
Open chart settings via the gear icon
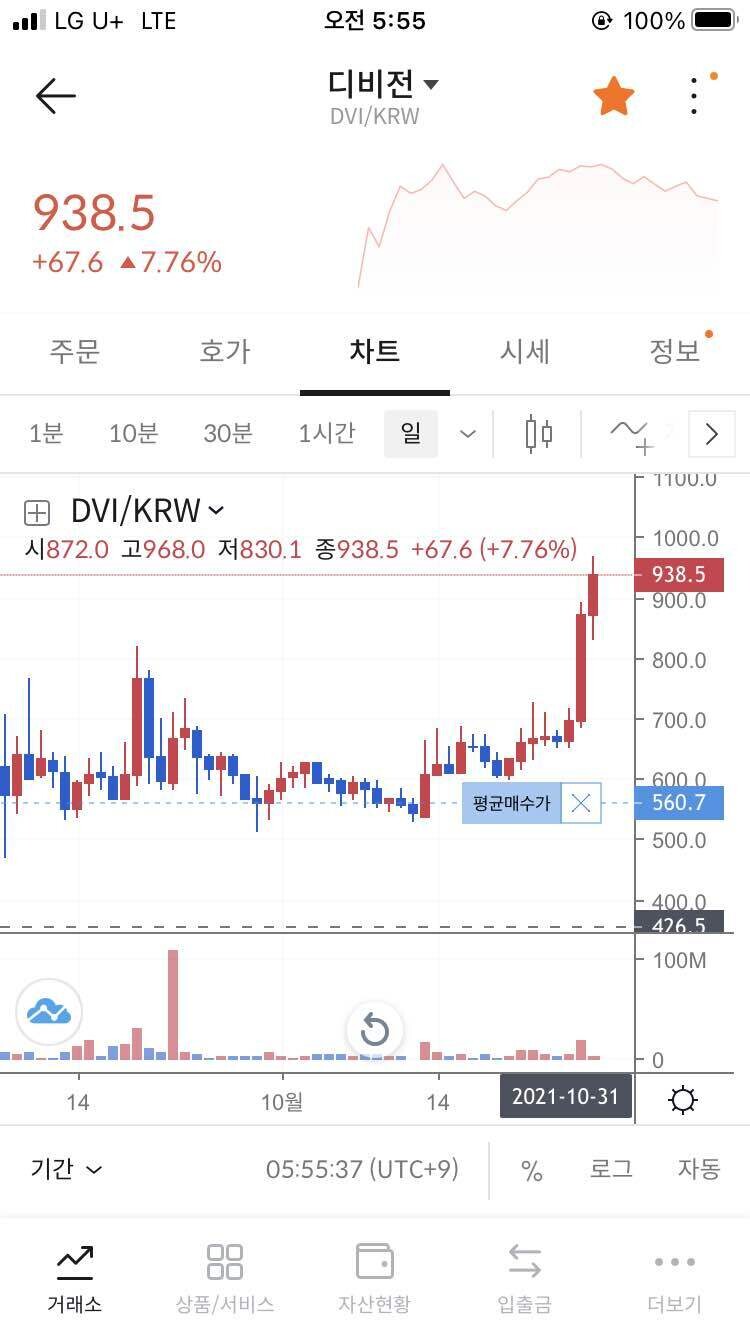coord(683,1099)
